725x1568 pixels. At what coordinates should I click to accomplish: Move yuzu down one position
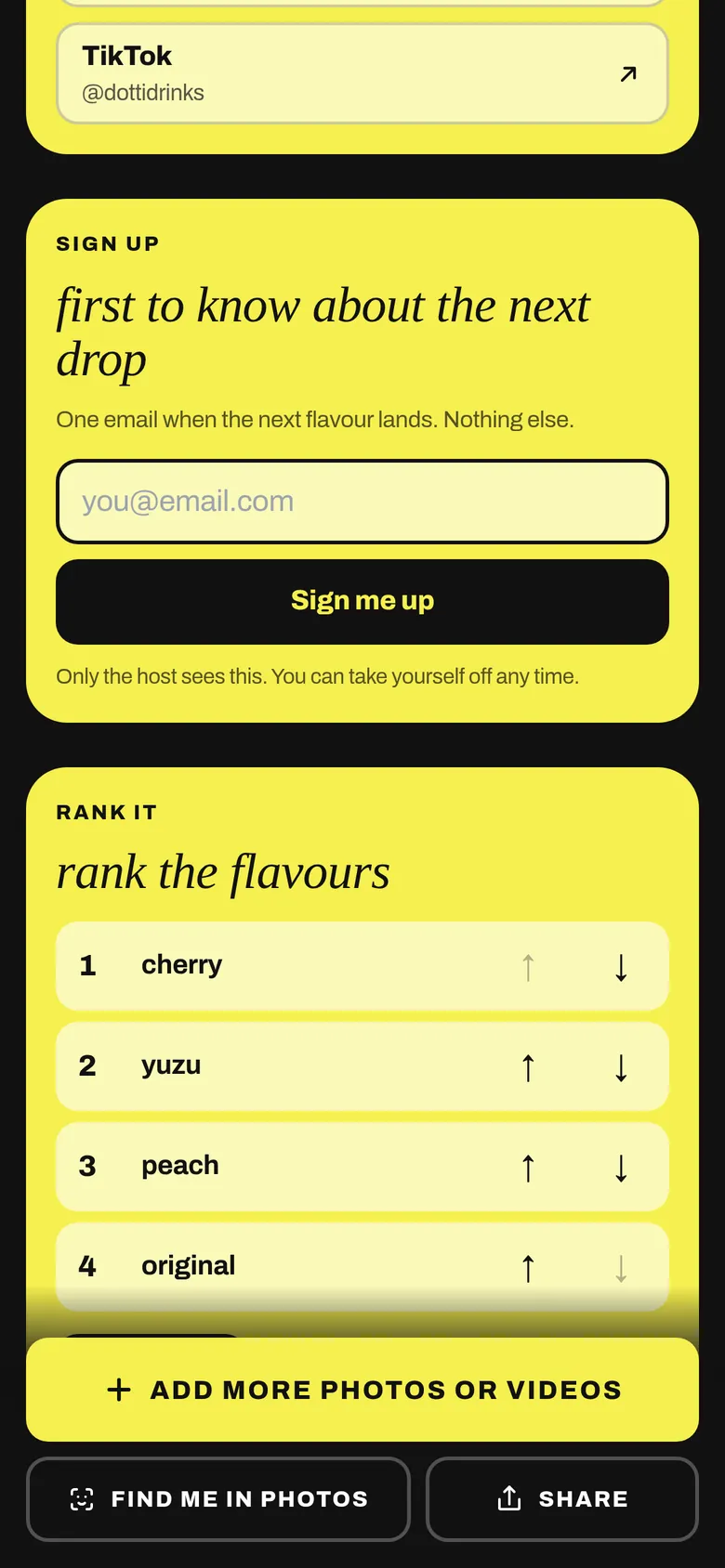621,1067
